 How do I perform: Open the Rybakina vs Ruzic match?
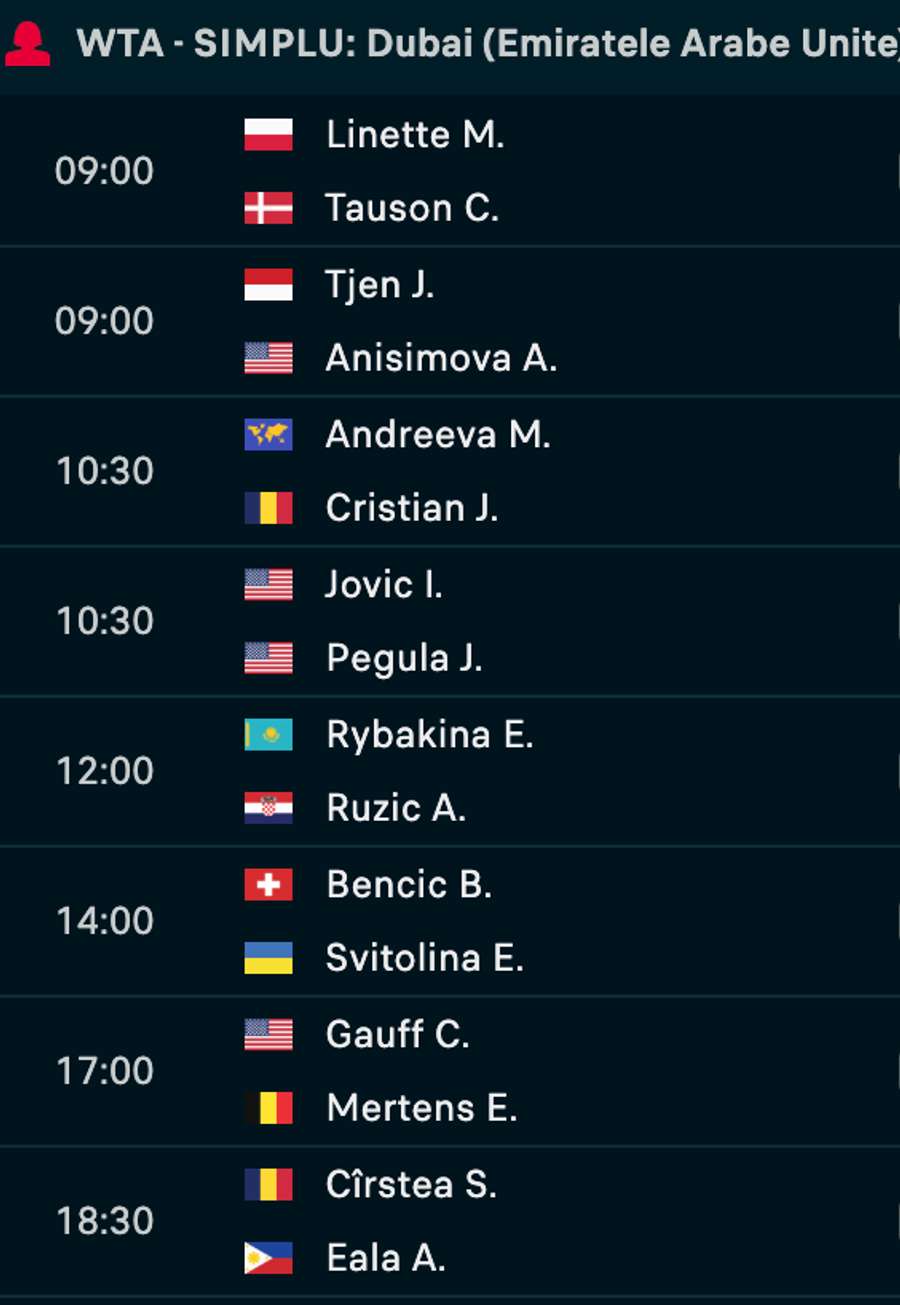pyautogui.click(x=450, y=771)
